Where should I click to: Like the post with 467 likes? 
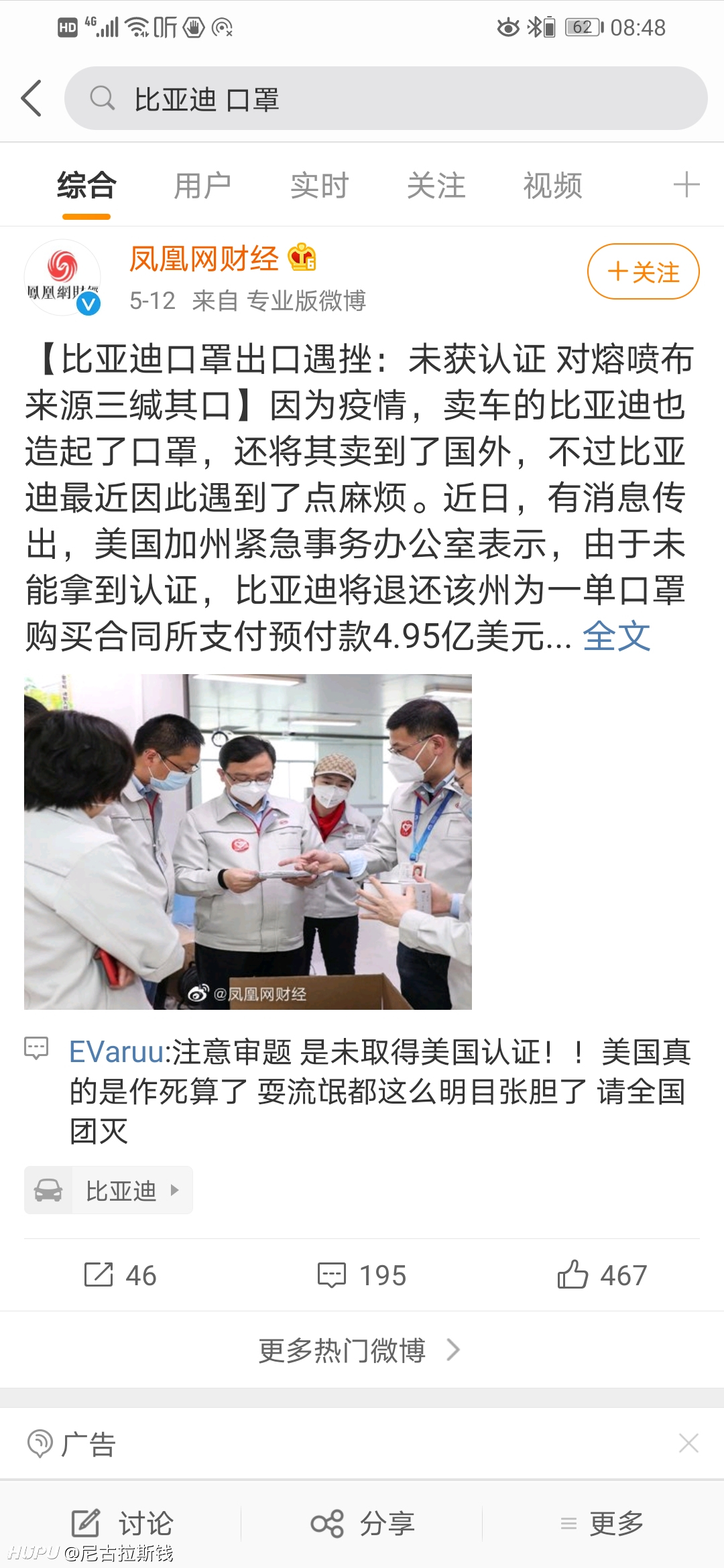click(602, 1275)
